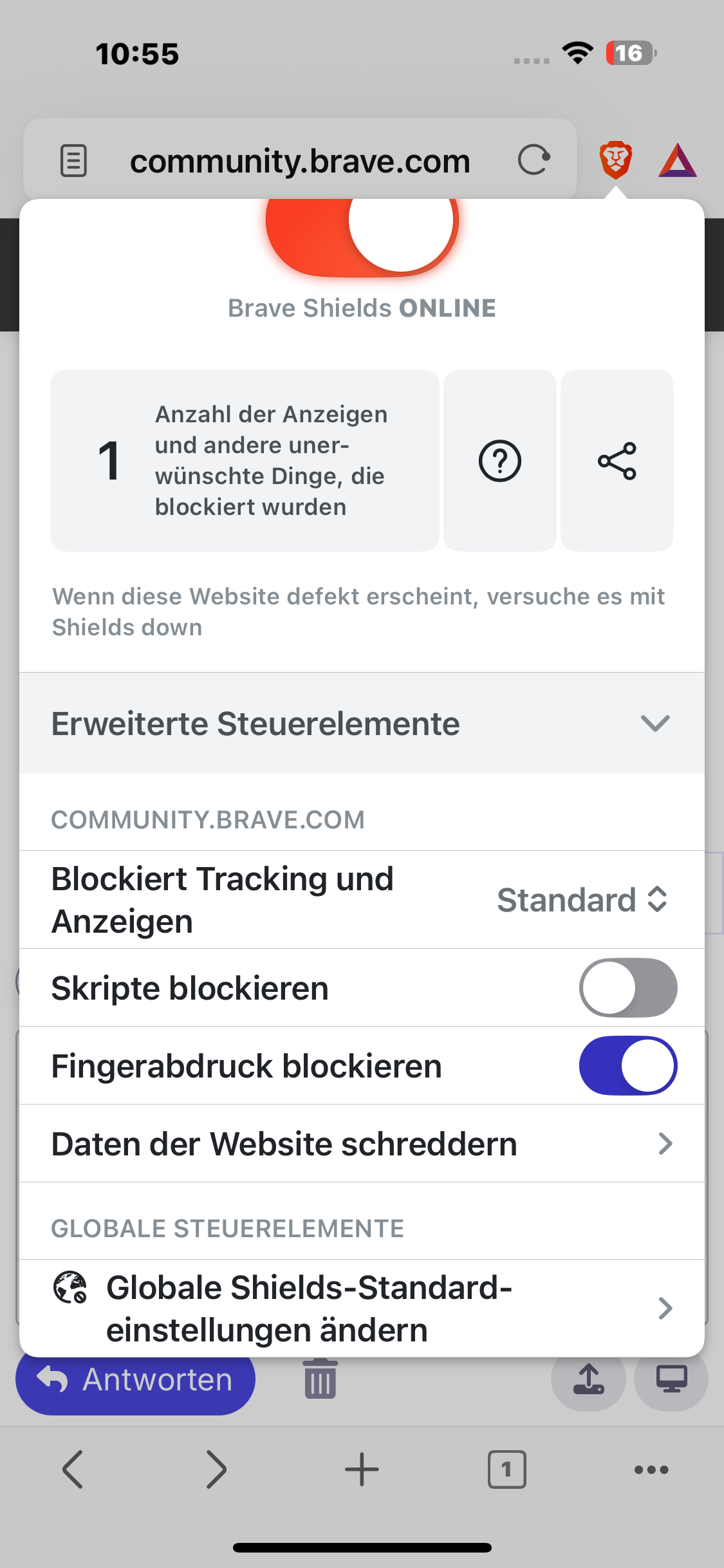Open Brave Rewards triangle icon
The width and height of the screenshot is (724, 1568).
(677, 160)
